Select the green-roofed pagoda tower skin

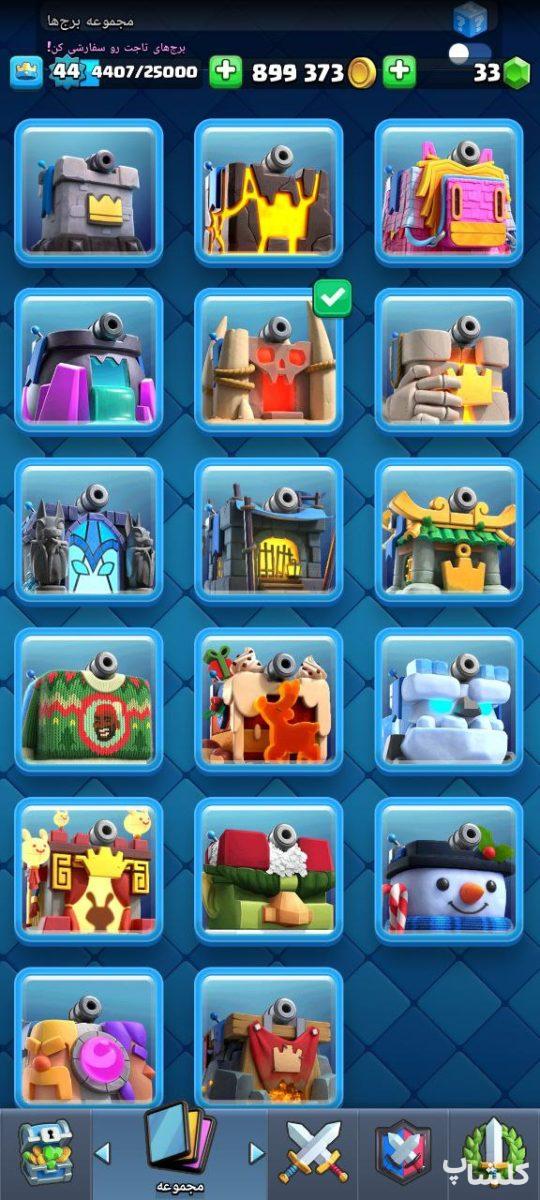(x=449, y=531)
